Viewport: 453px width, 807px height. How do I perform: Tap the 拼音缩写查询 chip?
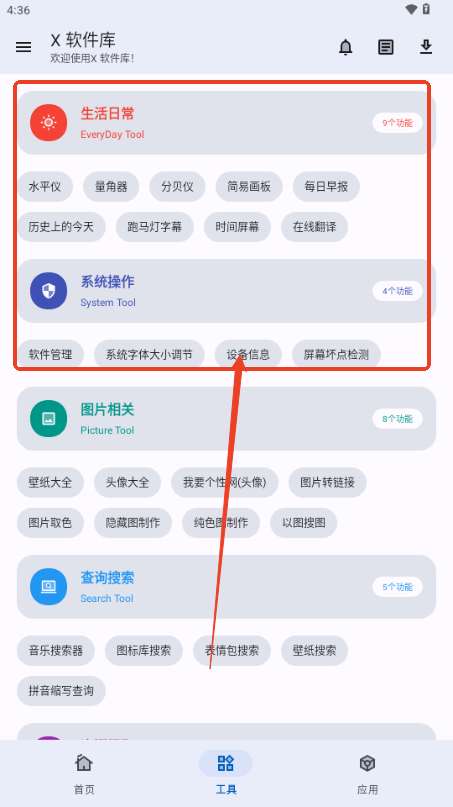(x=61, y=691)
